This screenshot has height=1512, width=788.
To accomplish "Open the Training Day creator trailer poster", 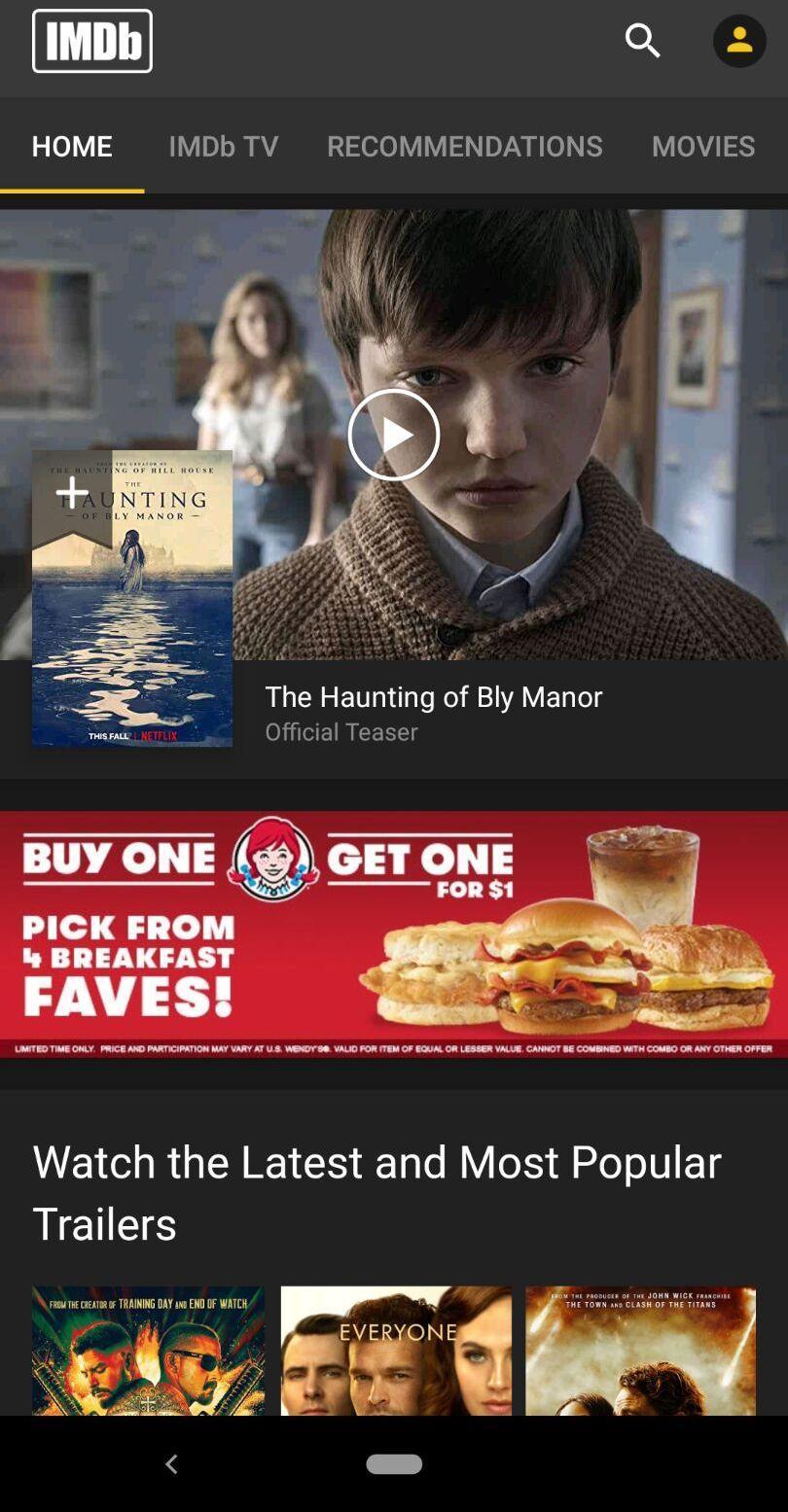I will 148,1350.
